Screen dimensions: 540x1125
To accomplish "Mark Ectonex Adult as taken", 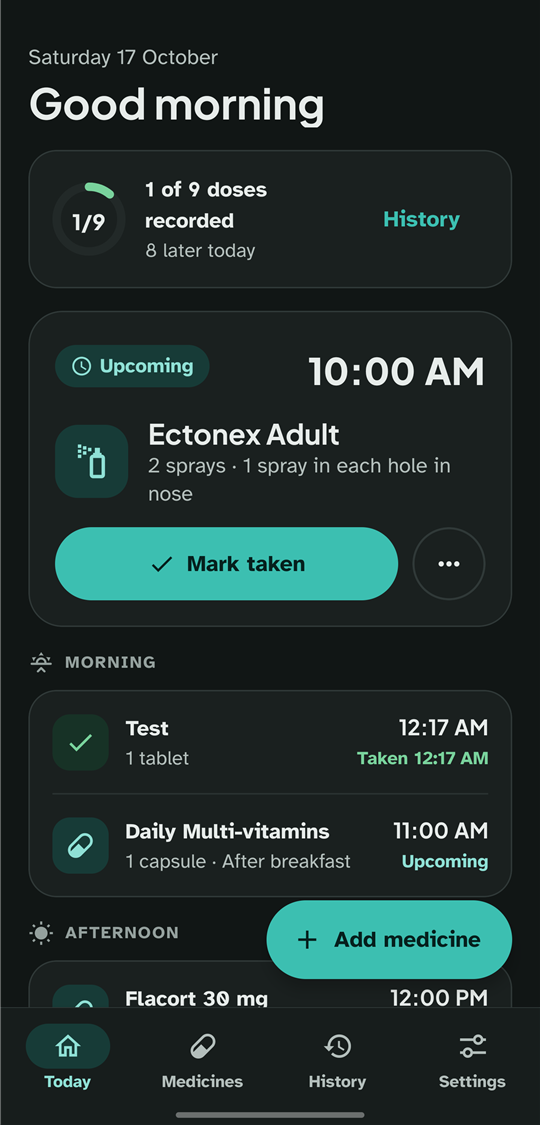I will (x=227, y=564).
